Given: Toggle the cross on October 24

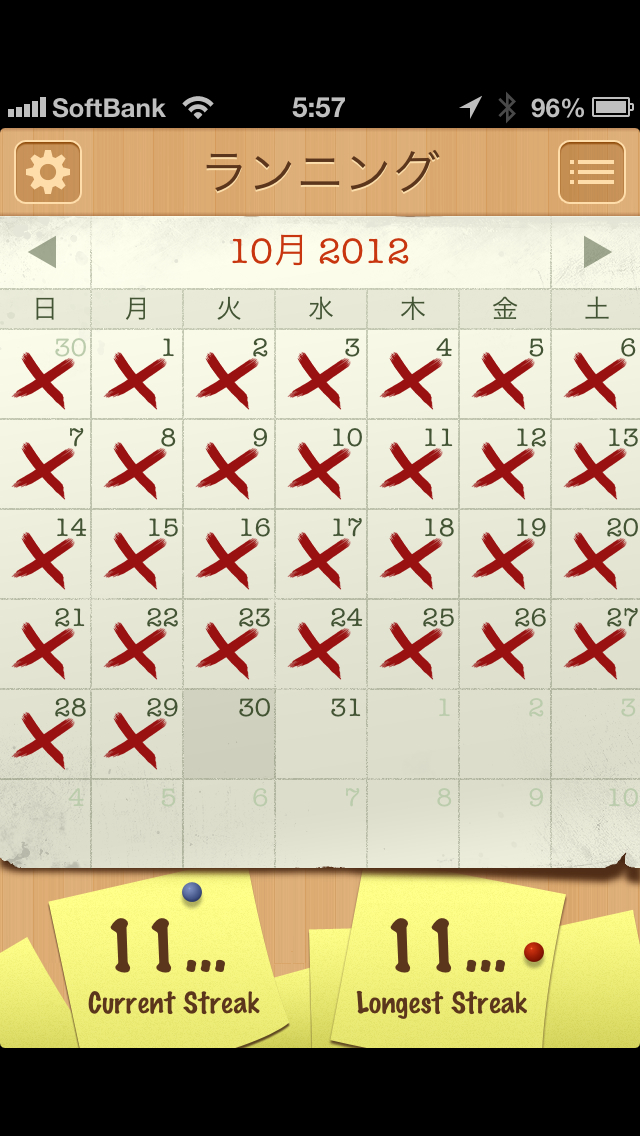Looking at the screenshot, I should tap(321, 644).
